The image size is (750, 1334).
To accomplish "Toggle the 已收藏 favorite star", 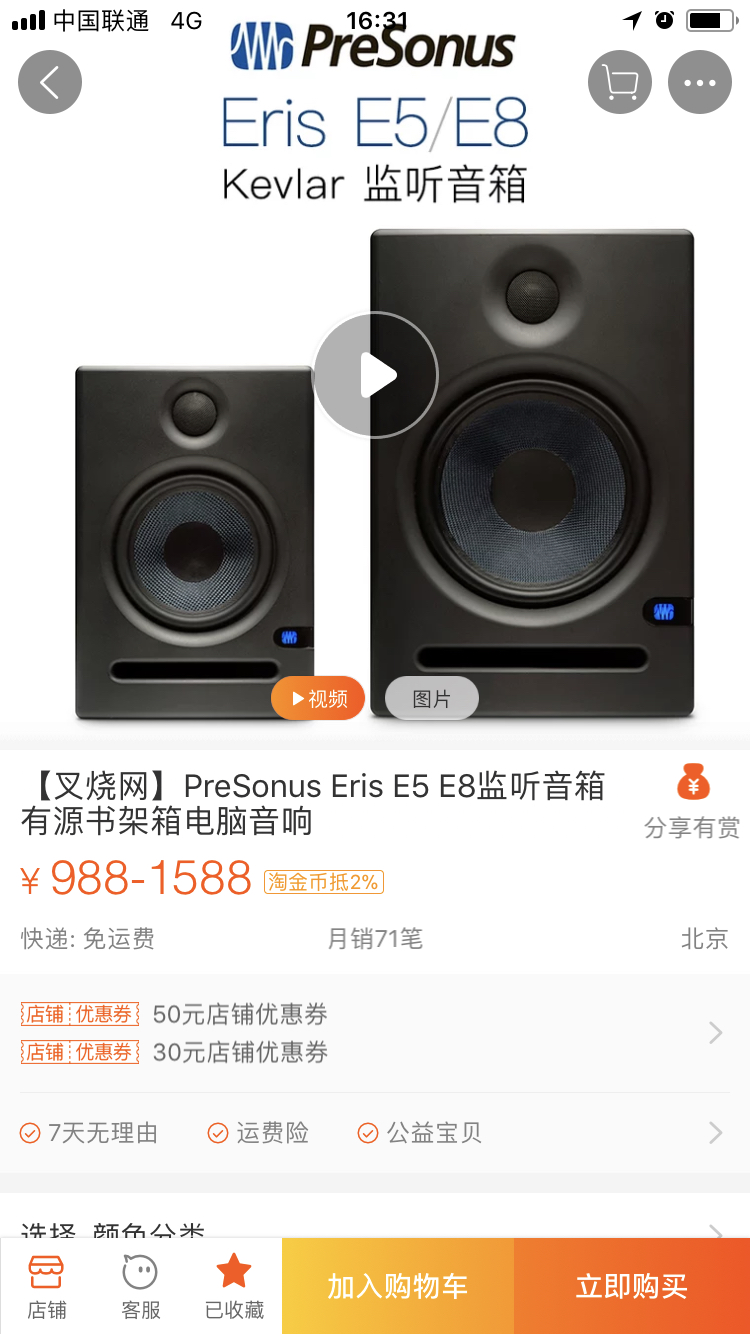I will 234,1287.
